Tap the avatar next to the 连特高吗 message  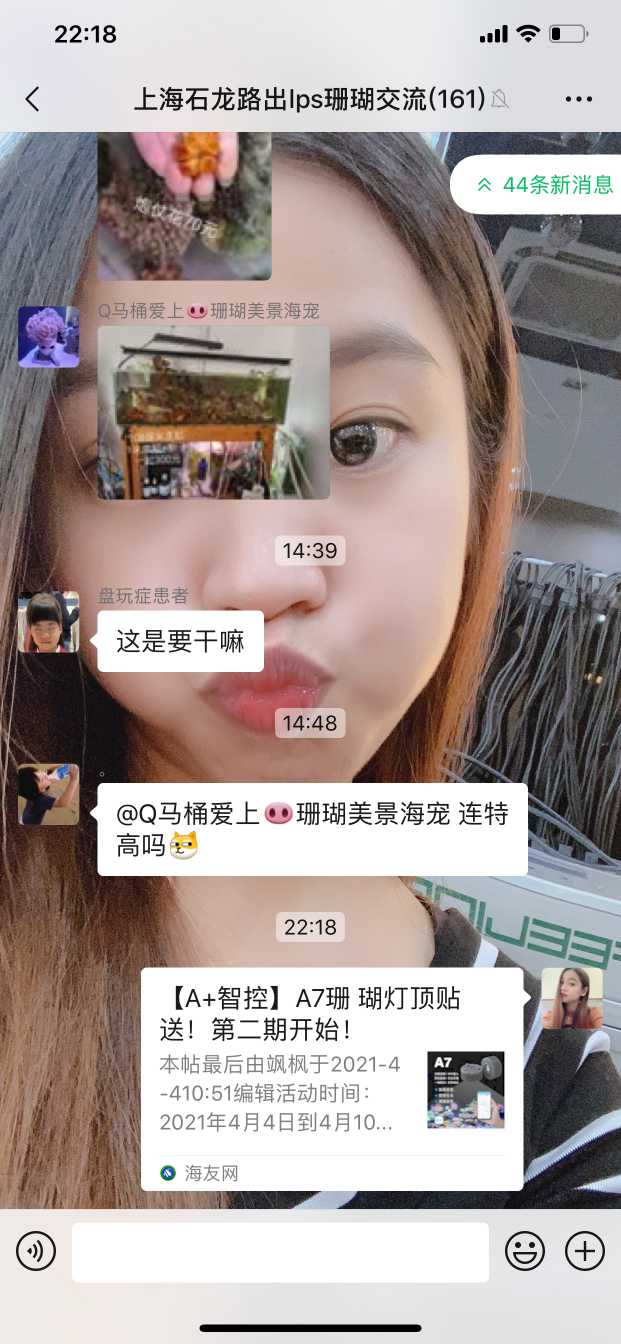pos(48,794)
